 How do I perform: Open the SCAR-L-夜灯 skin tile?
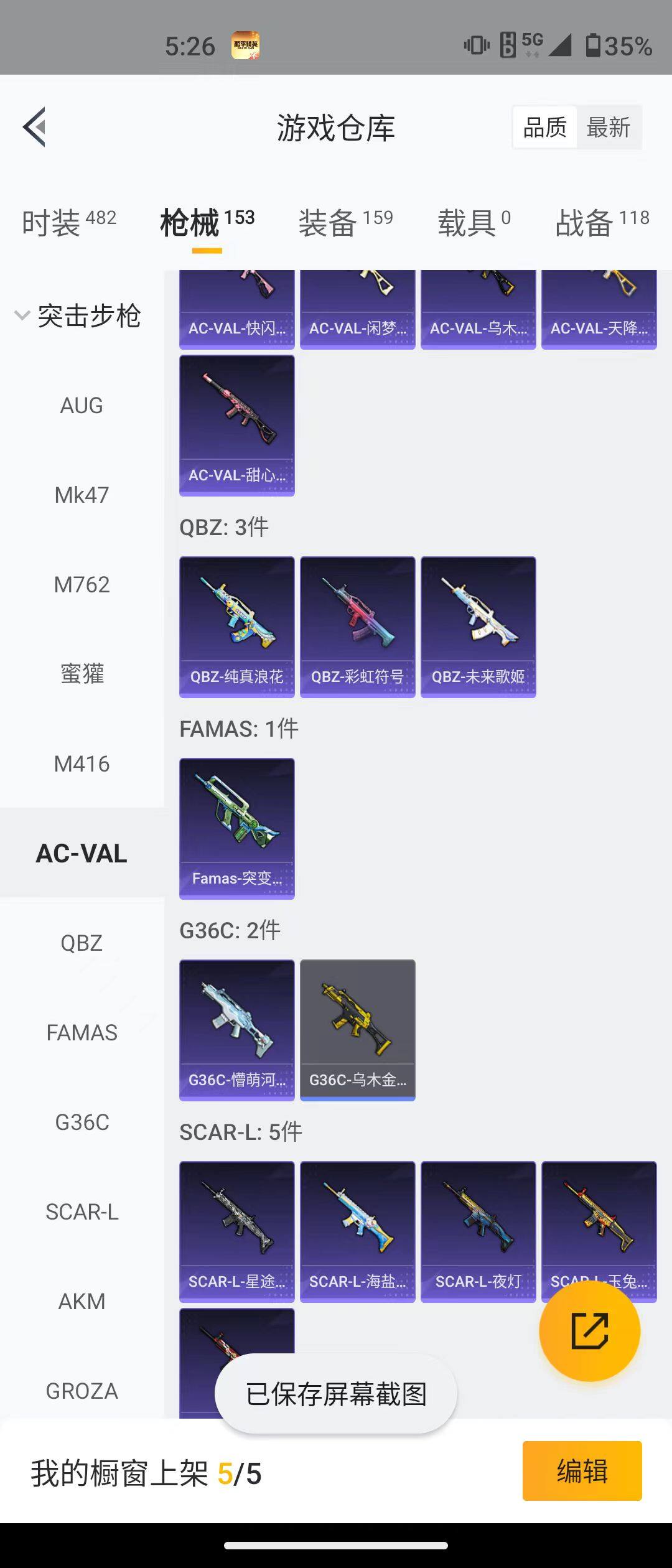(x=478, y=1231)
